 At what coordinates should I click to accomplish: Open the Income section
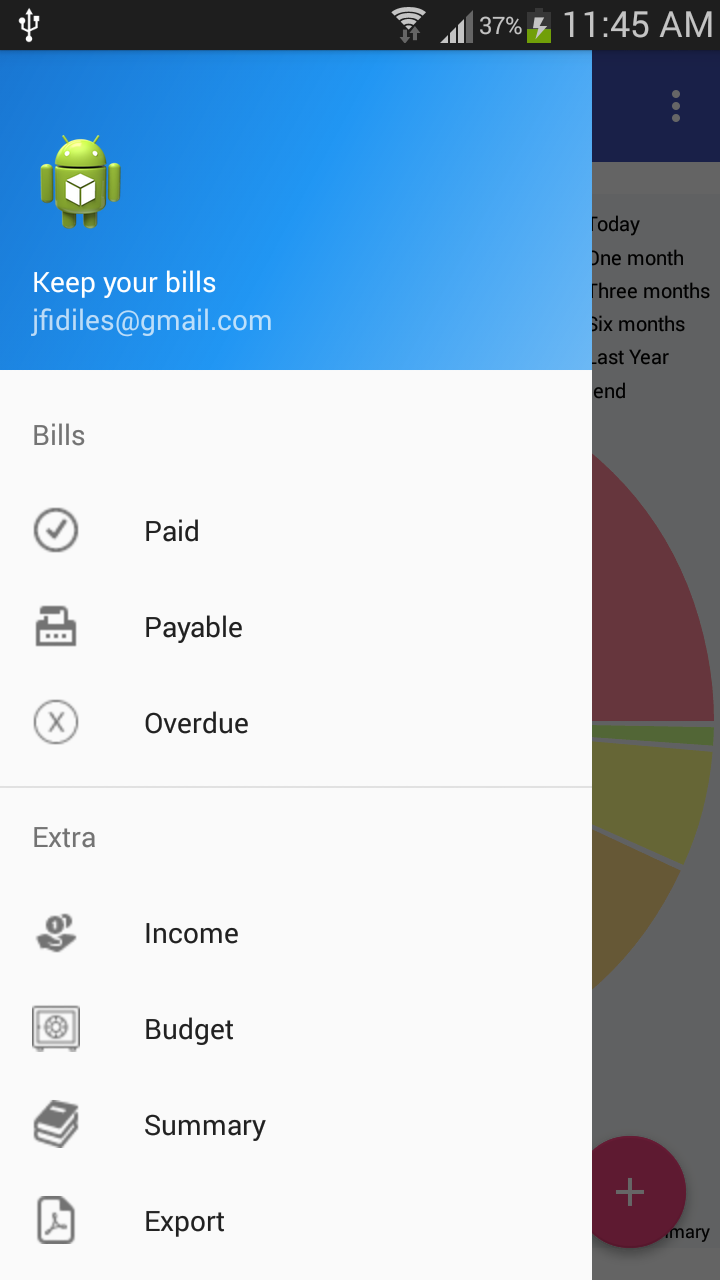(x=296, y=933)
